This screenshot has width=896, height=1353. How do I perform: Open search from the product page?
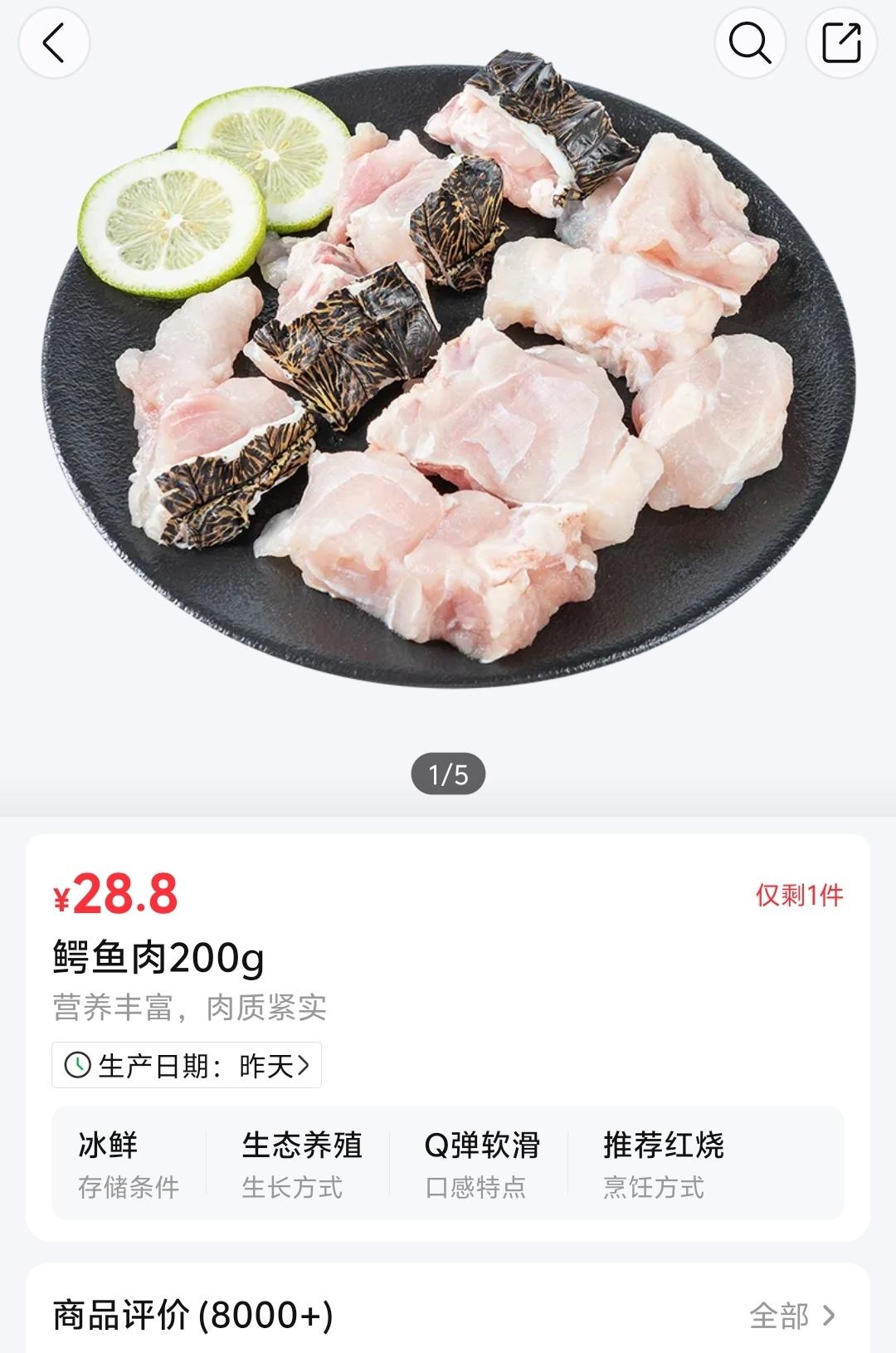tap(750, 43)
